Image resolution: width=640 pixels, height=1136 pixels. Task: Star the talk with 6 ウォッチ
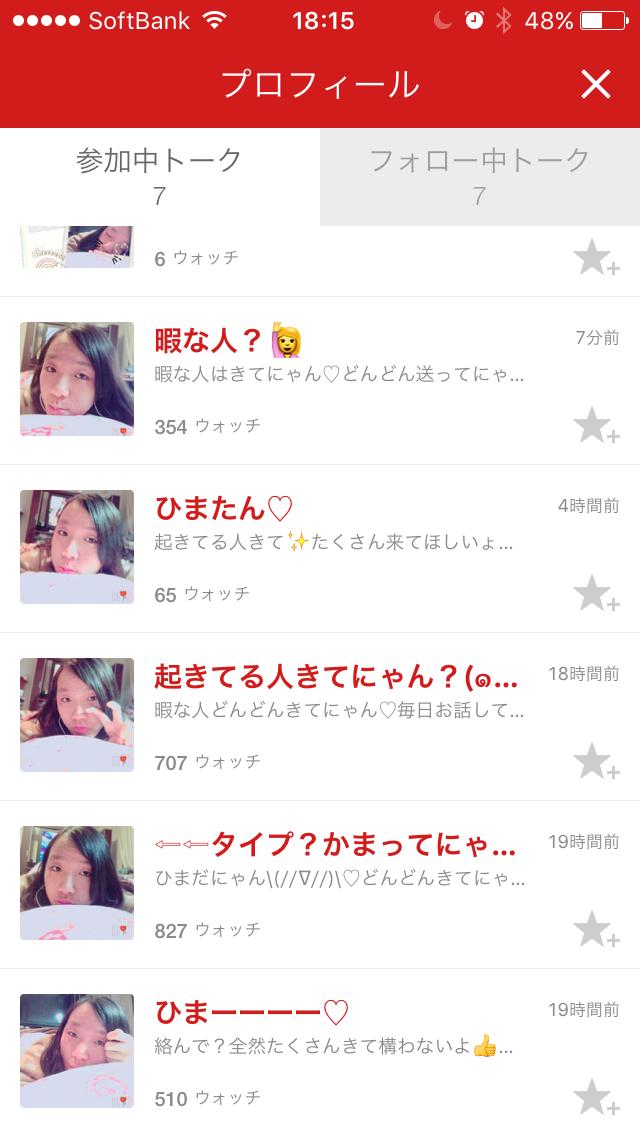click(596, 259)
